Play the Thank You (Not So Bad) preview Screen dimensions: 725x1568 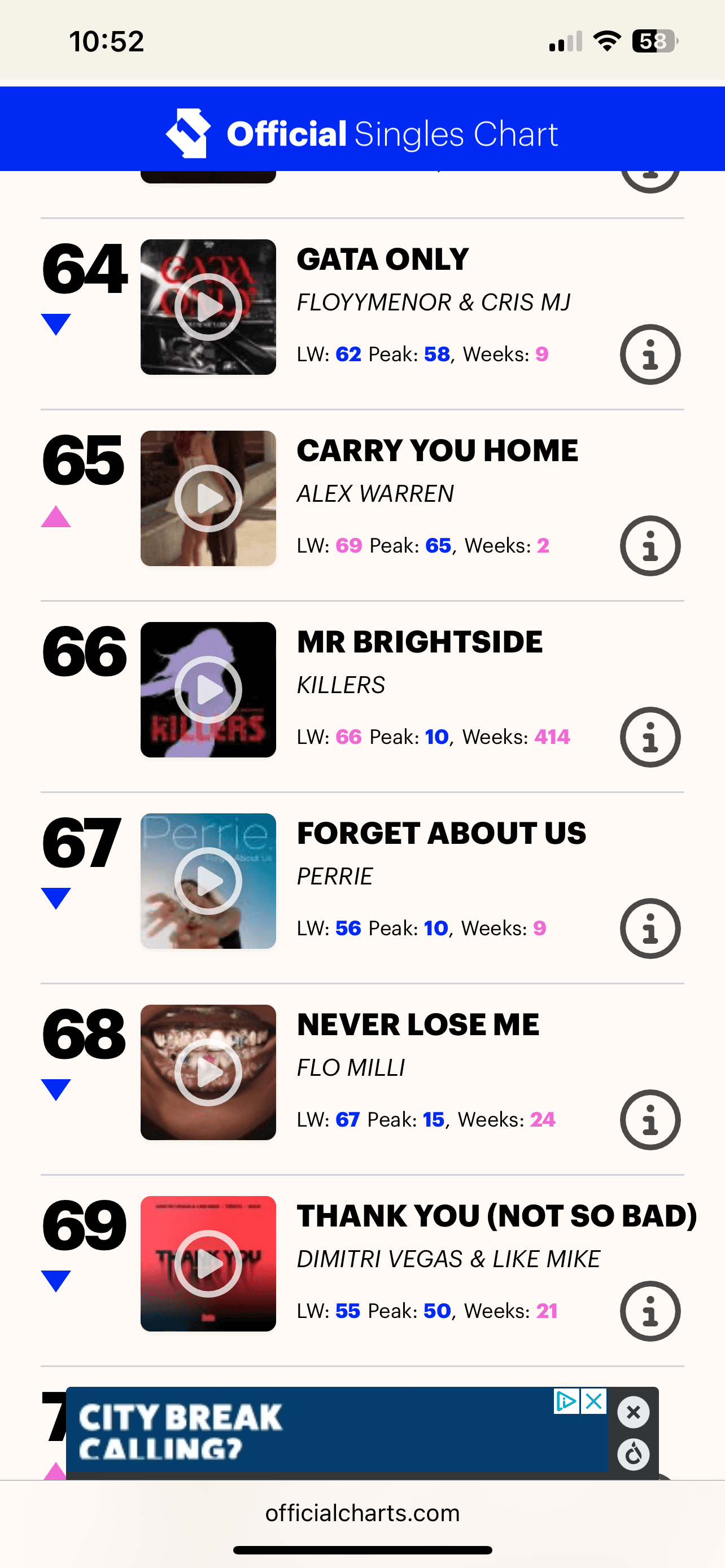coord(208,1264)
